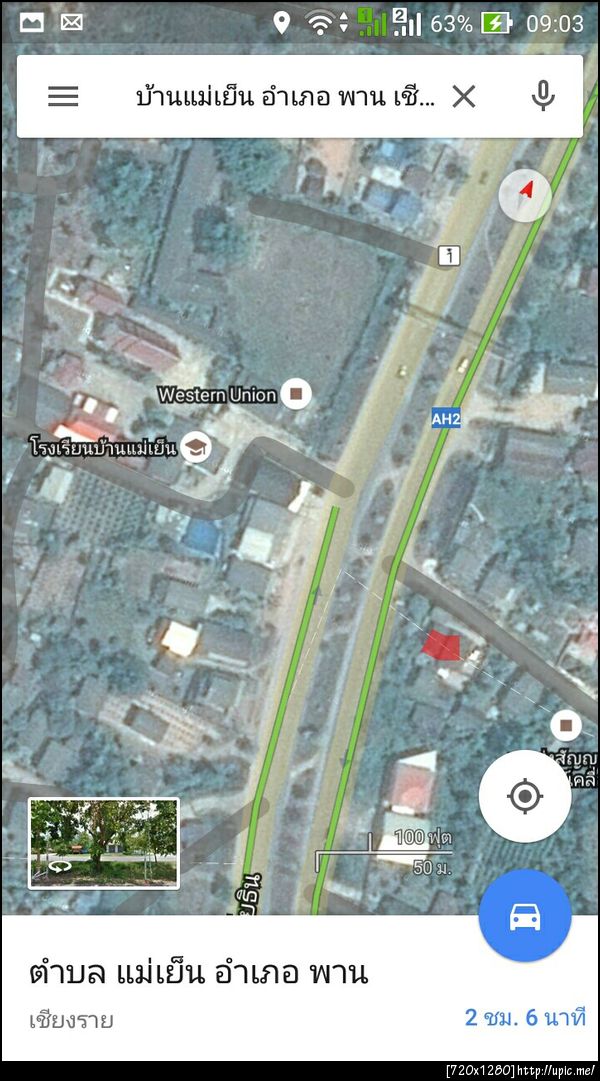600x1081 pixels.
Task: Select the Western Union place marker
Action: pyautogui.click(x=295, y=394)
